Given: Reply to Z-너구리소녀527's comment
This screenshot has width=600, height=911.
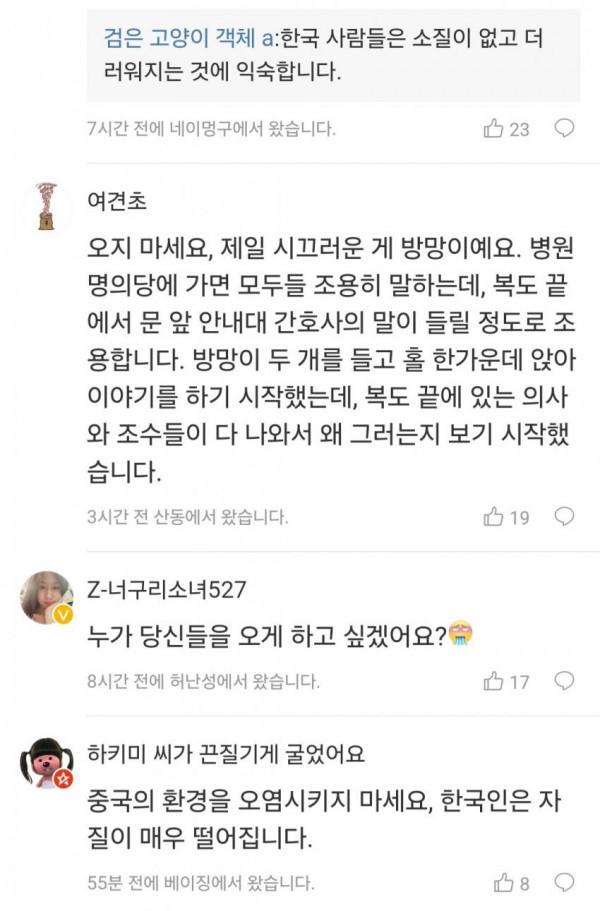Looking at the screenshot, I should pos(564,681).
